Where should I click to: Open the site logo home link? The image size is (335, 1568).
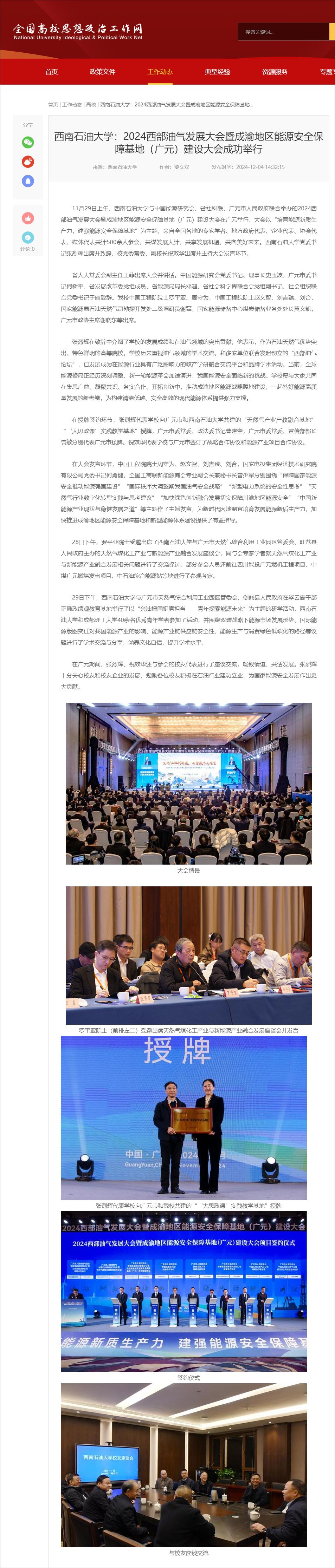(78, 32)
